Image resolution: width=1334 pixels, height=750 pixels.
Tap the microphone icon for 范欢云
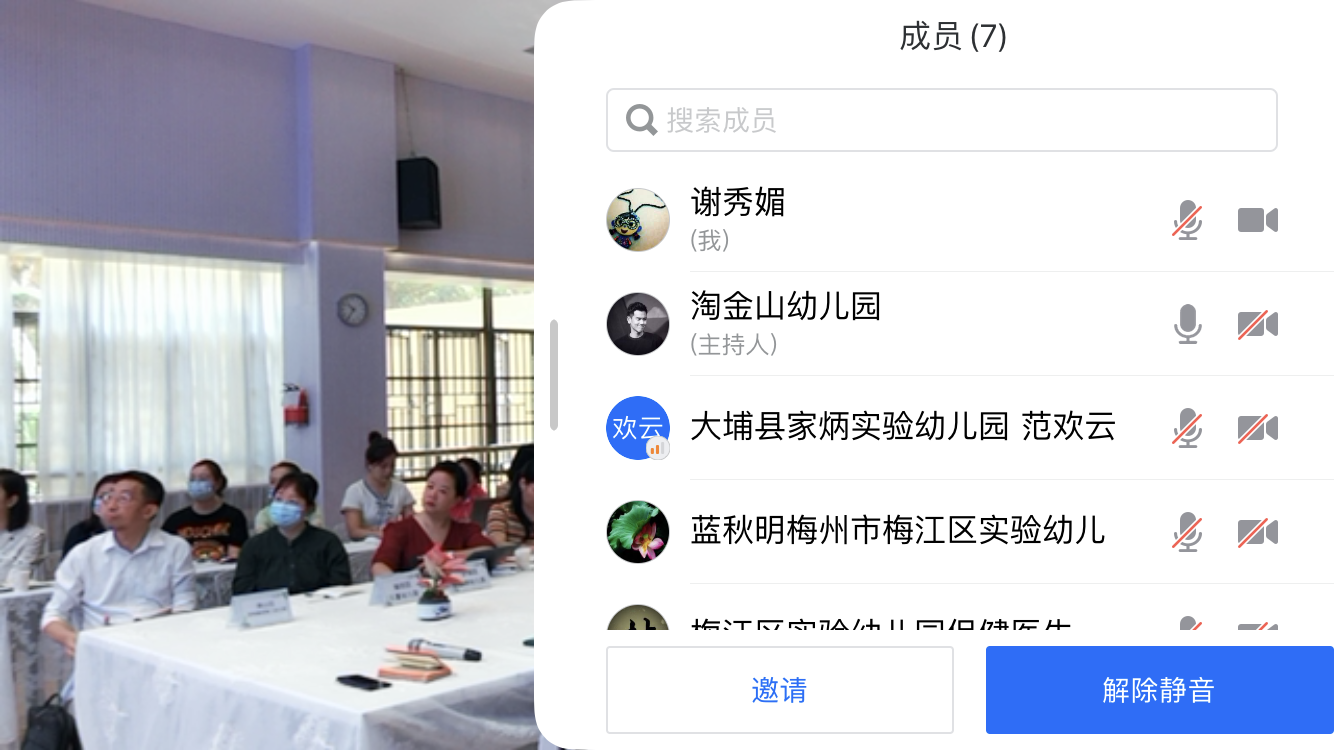[x=1187, y=428]
